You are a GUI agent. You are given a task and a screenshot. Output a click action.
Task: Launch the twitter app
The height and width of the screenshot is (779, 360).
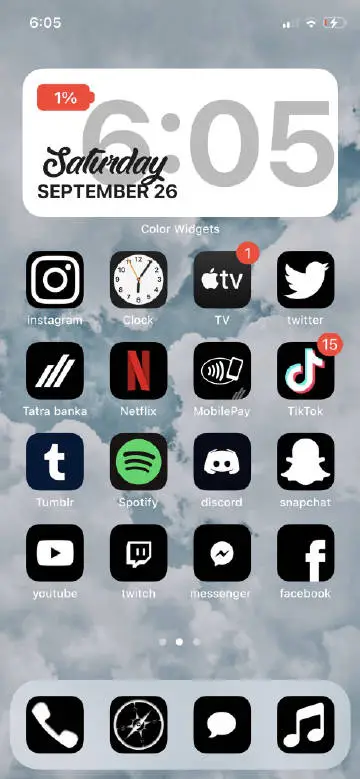[305, 280]
